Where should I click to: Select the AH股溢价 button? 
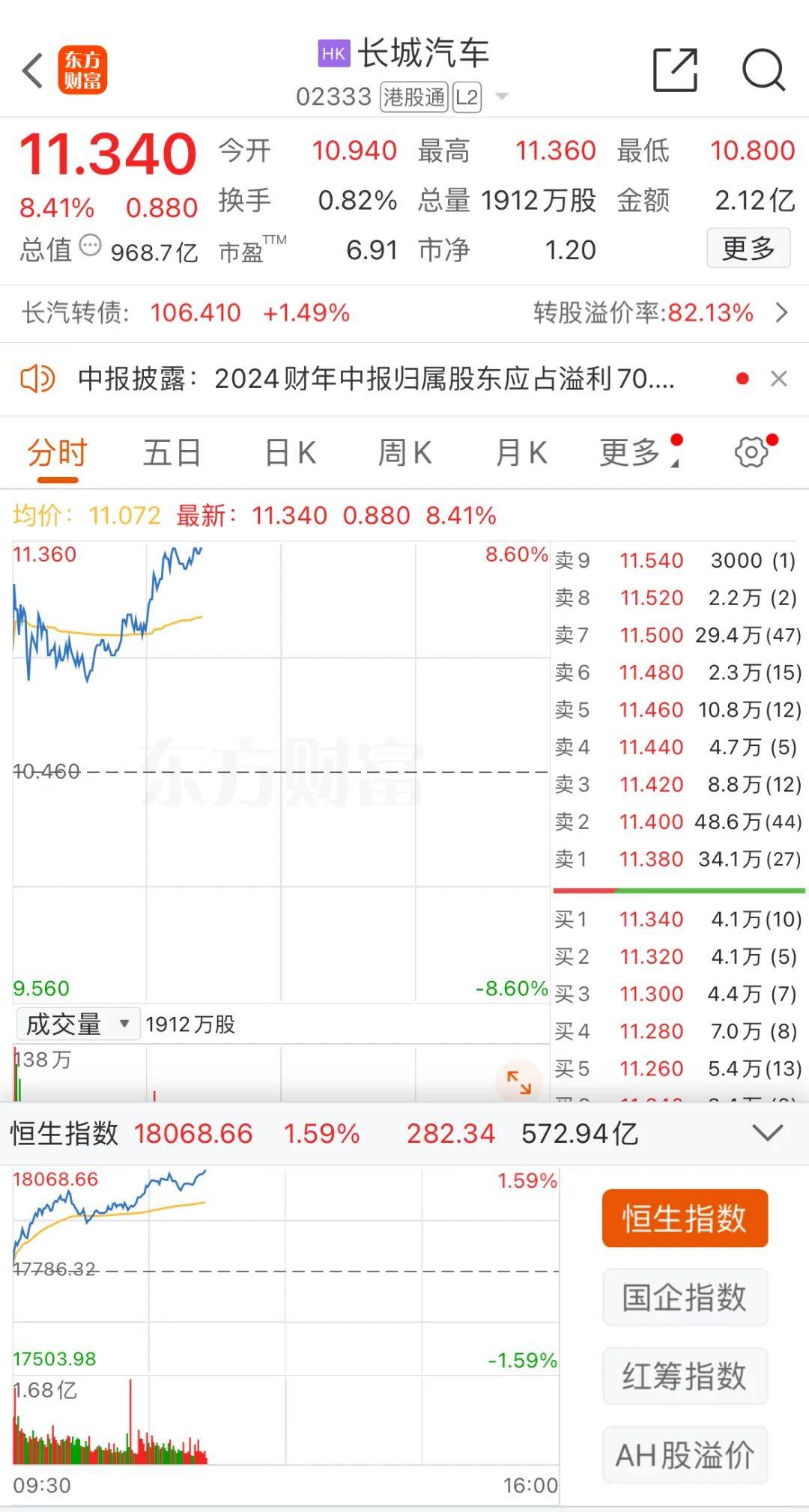pos(685,1455)
